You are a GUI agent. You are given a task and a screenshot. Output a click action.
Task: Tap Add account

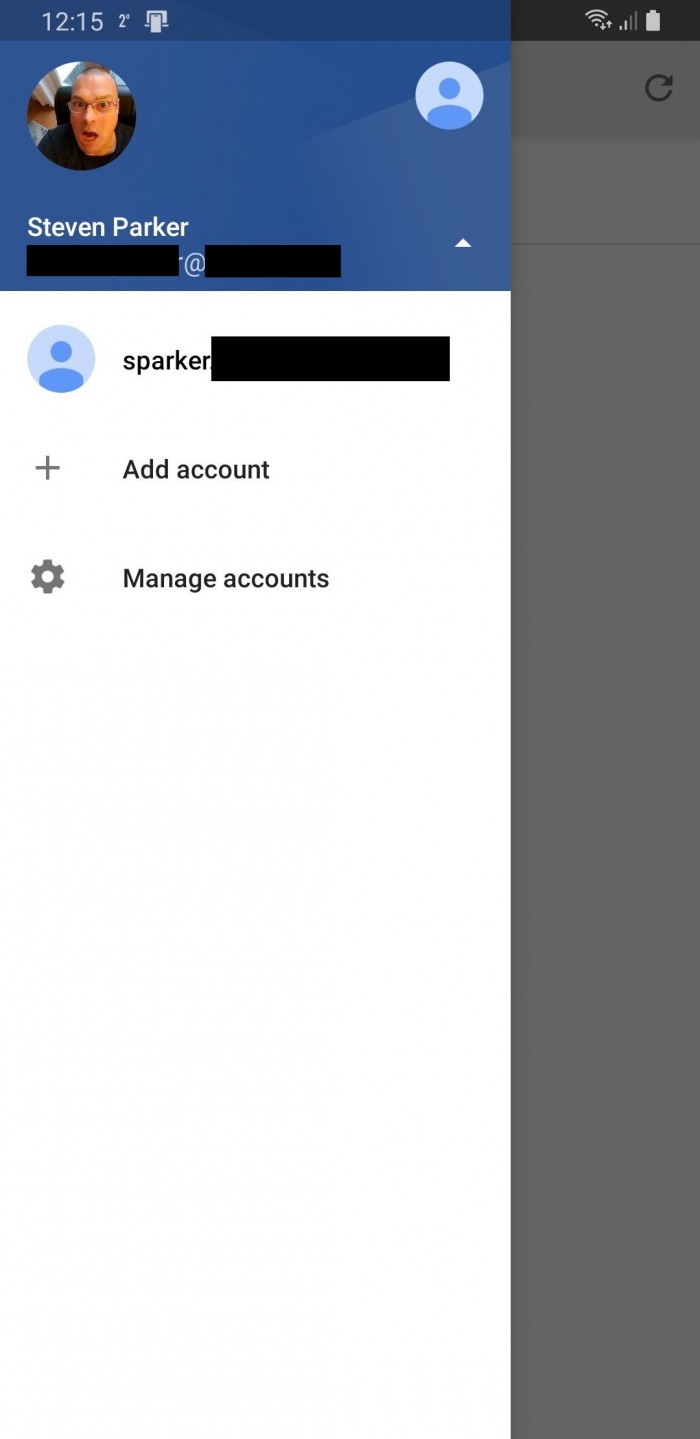196,469
